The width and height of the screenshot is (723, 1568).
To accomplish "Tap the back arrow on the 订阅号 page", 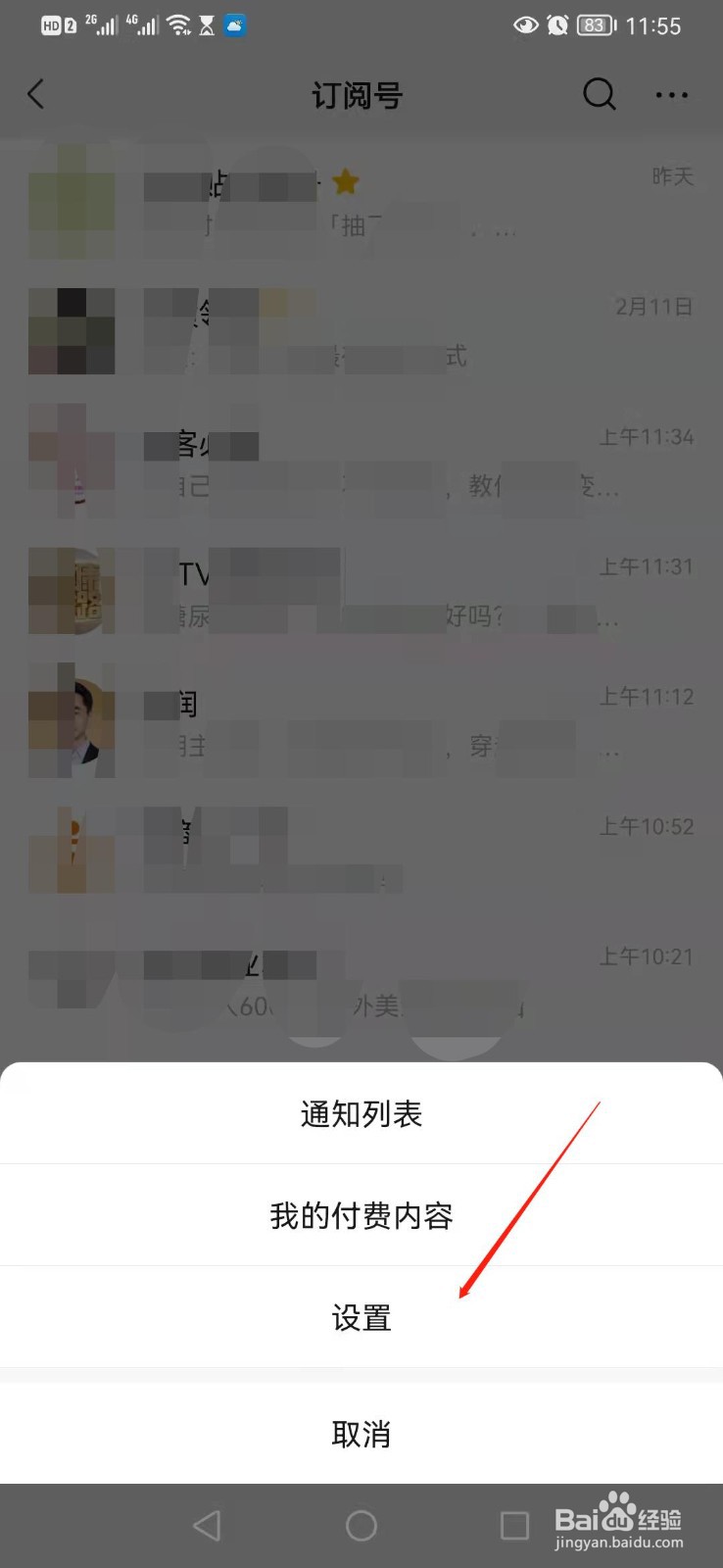I will (36, 94).
